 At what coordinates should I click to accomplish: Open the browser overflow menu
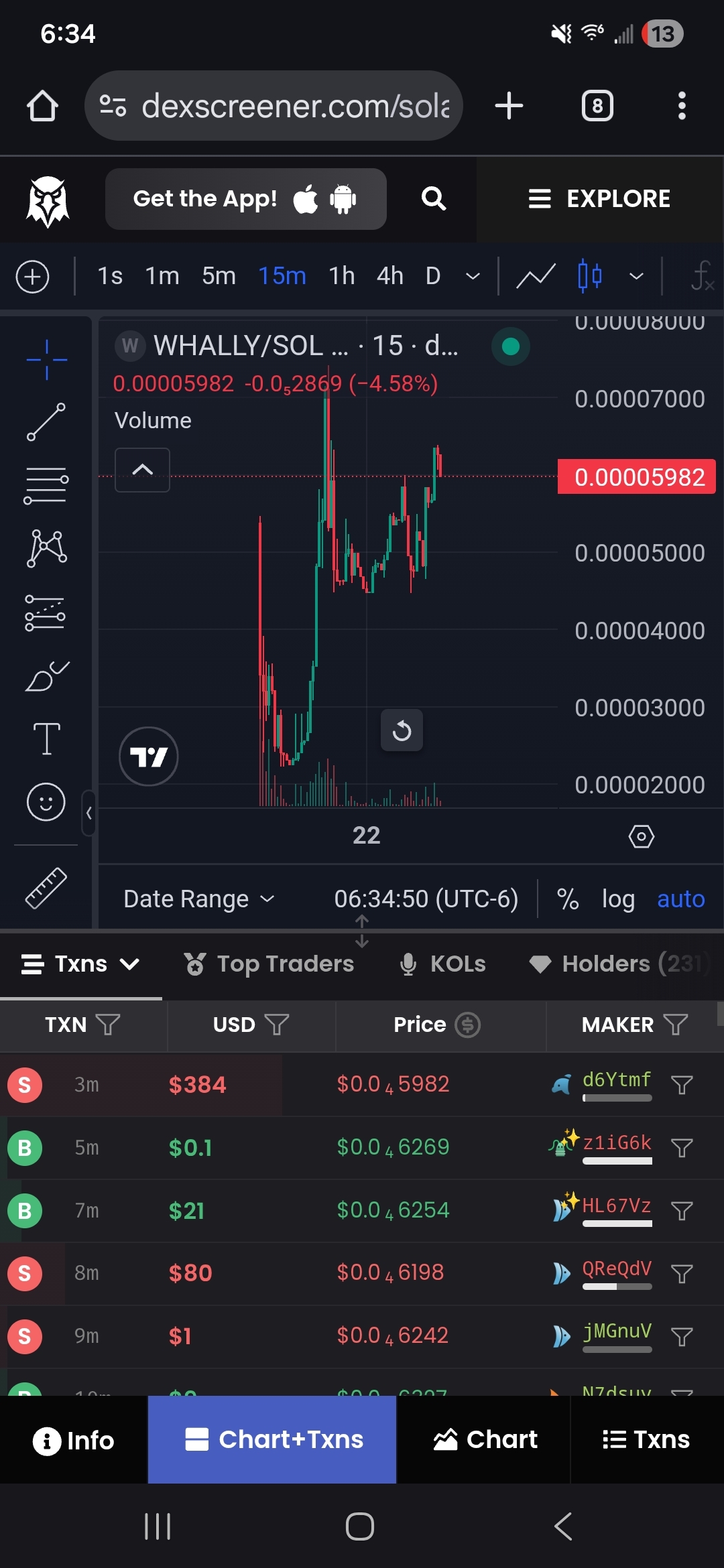click(681, 106)
